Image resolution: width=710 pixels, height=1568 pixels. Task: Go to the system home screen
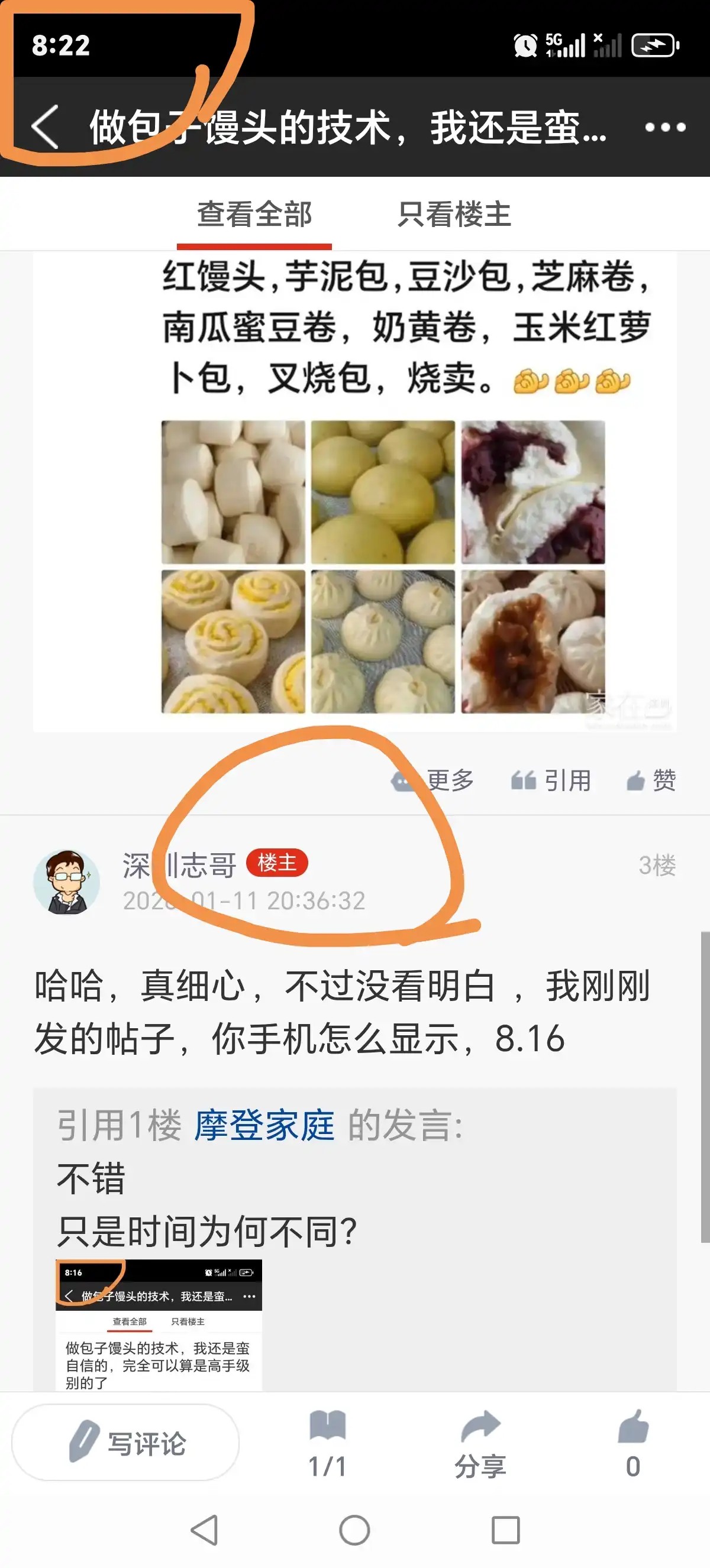click(354, 1530)
